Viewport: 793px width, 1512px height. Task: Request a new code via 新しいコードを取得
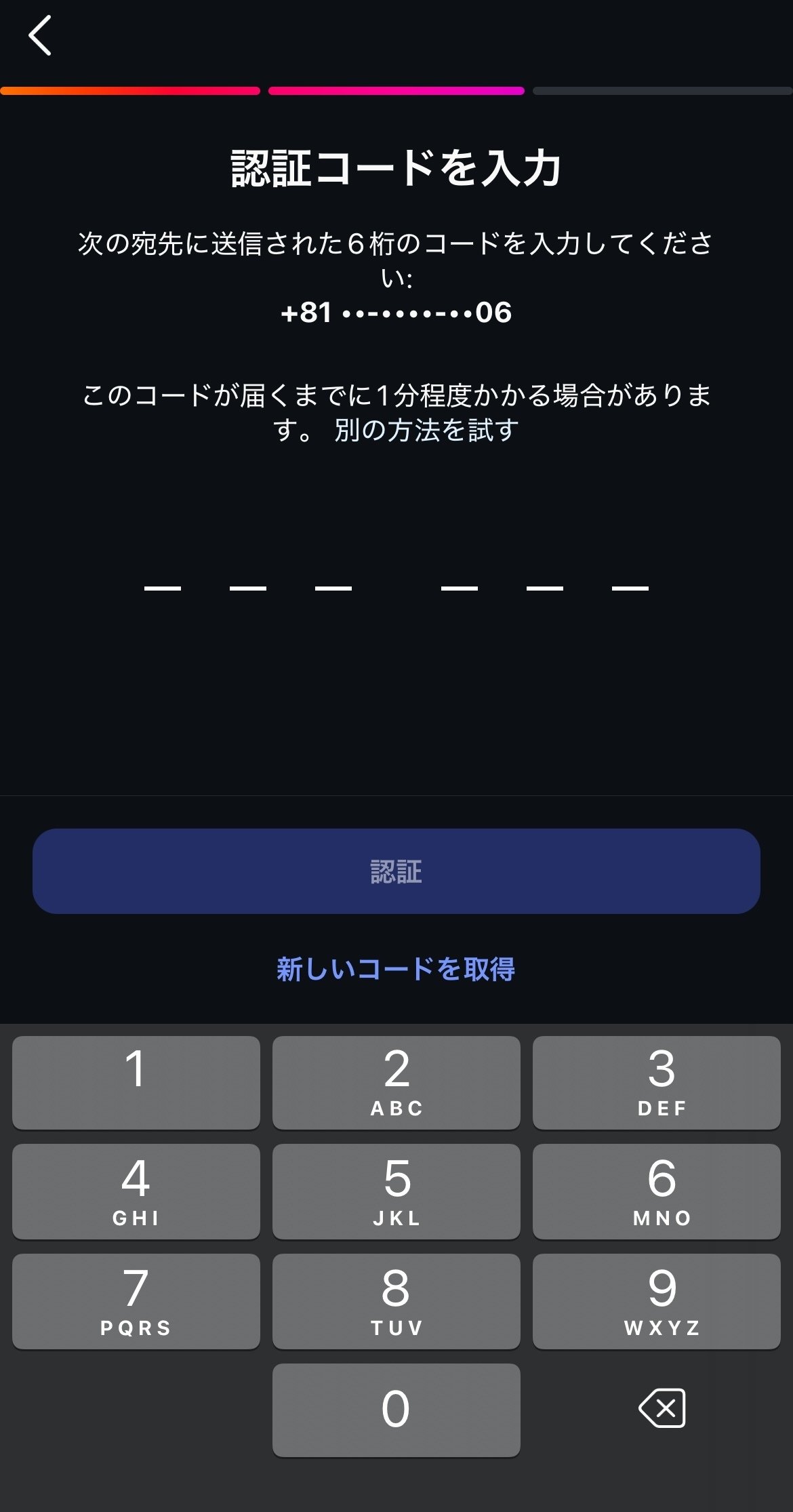[x=396, y=969]
